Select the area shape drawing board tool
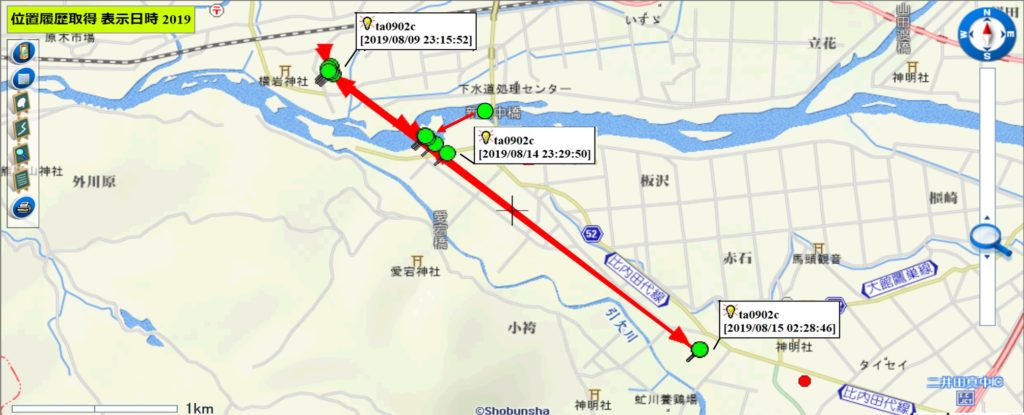Viewport: 1024px width, 415px height. coord(22,103)
